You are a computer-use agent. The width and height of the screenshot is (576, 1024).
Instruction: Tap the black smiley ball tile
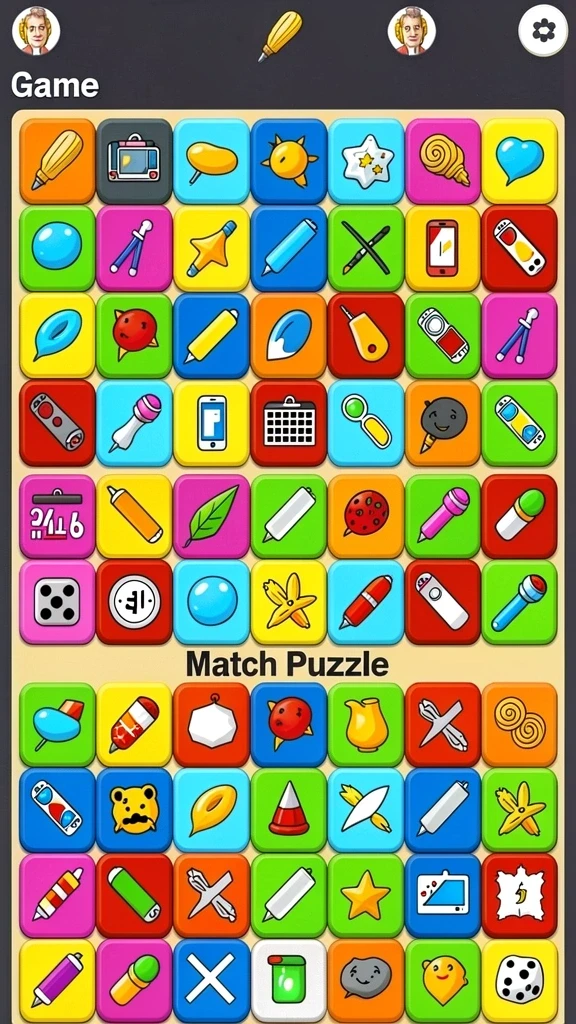click(x=443, y=423)
